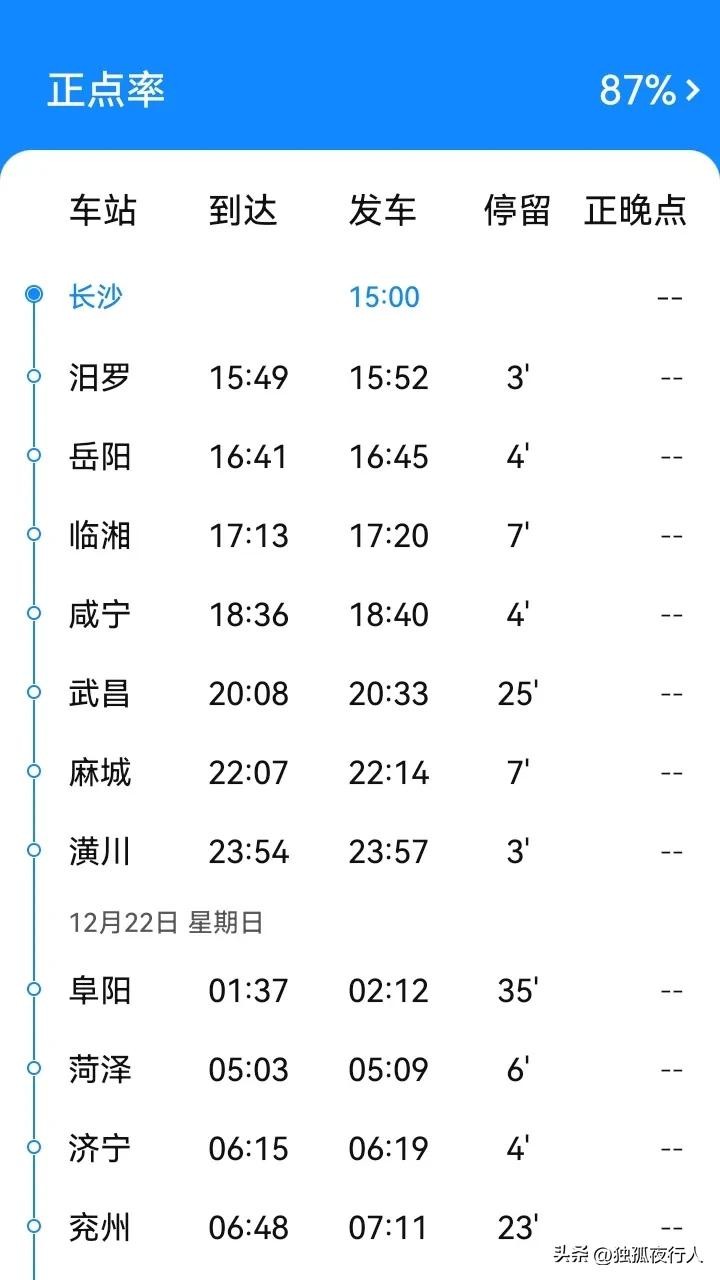Image resolution: width=720 pixels, height=1280 pixels.
Task: Open the 正点率 87% punctuality details
Action: [x=650, y=91]
